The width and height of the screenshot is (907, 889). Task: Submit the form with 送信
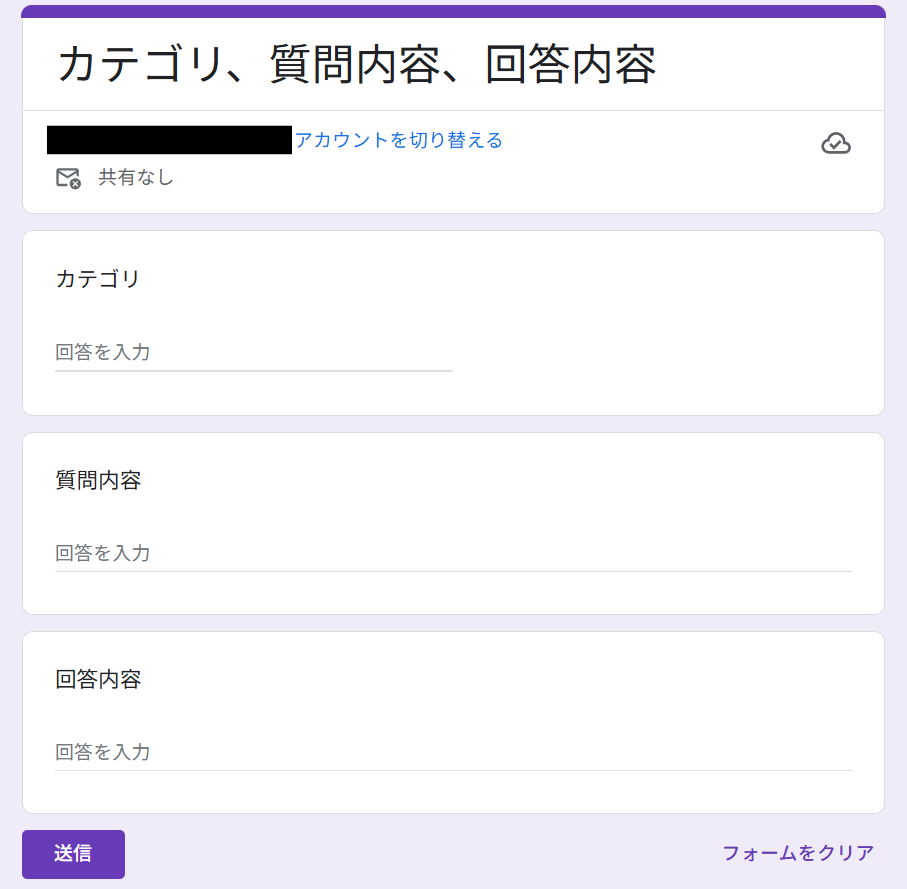[x=73, y=854]
